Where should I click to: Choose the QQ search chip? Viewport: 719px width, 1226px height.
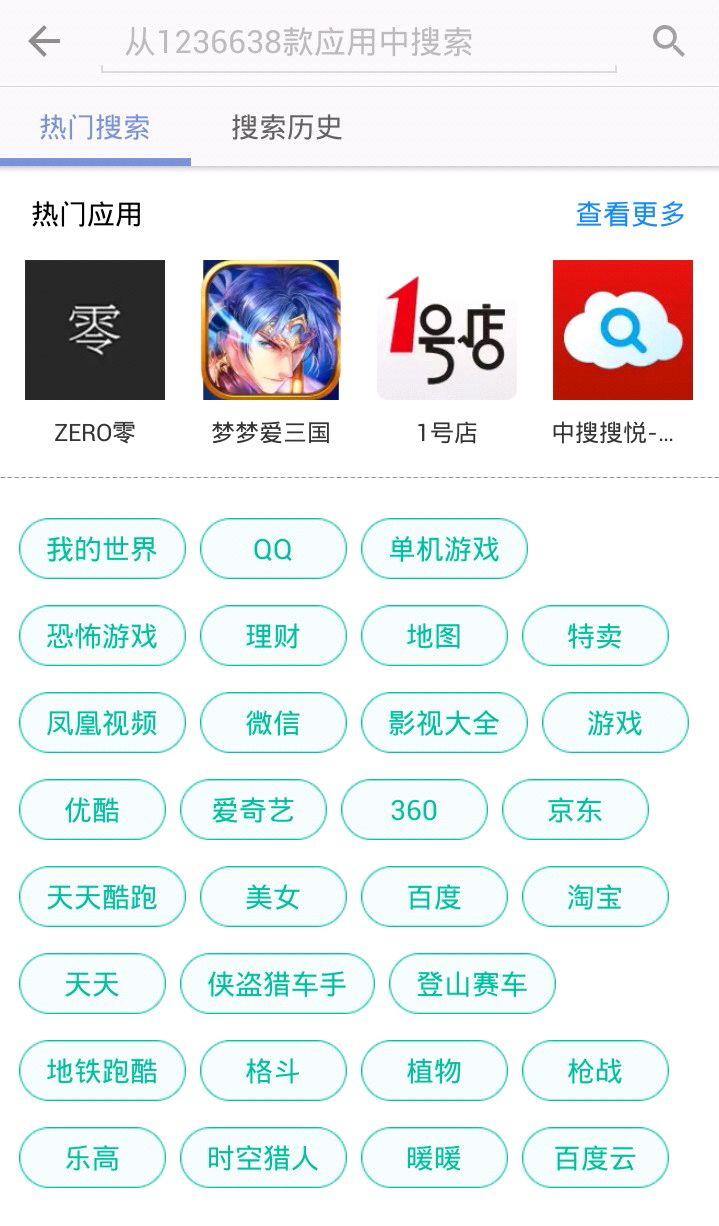pos(273,549)
